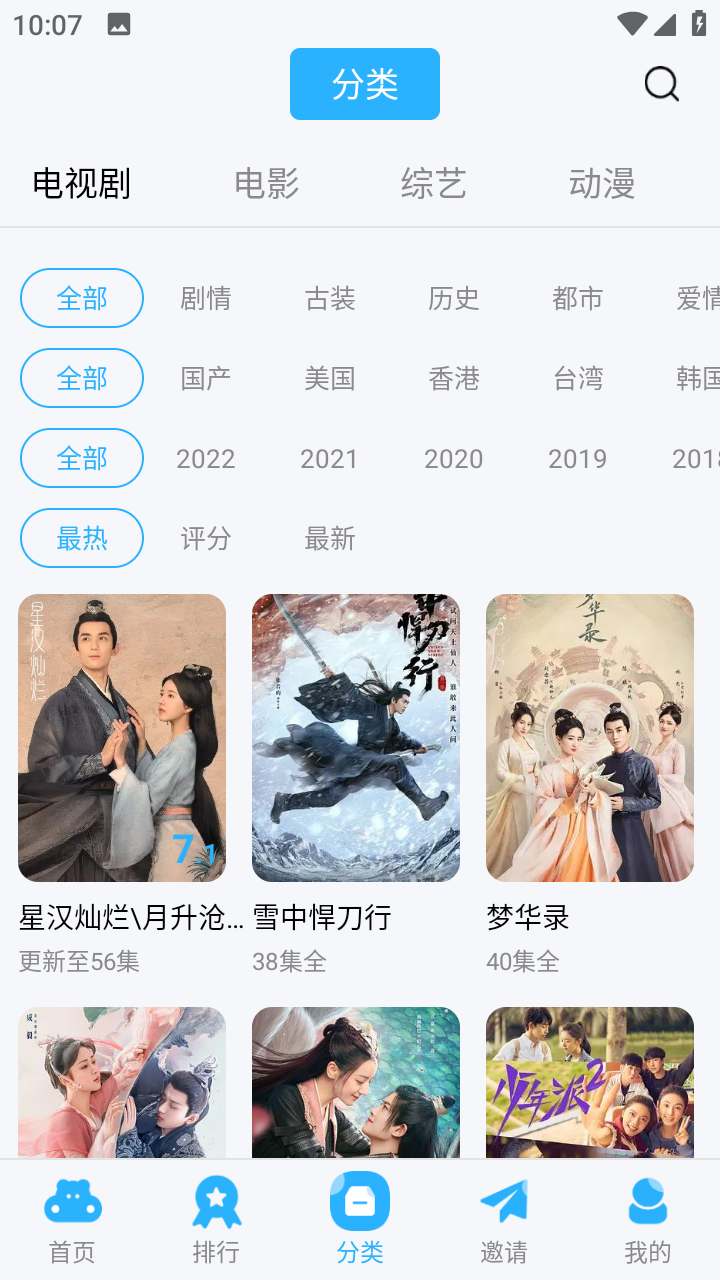This screenshot has height=1280, width=720.
Task: Open the search magnifier icon
Action: tap(661, 84)
